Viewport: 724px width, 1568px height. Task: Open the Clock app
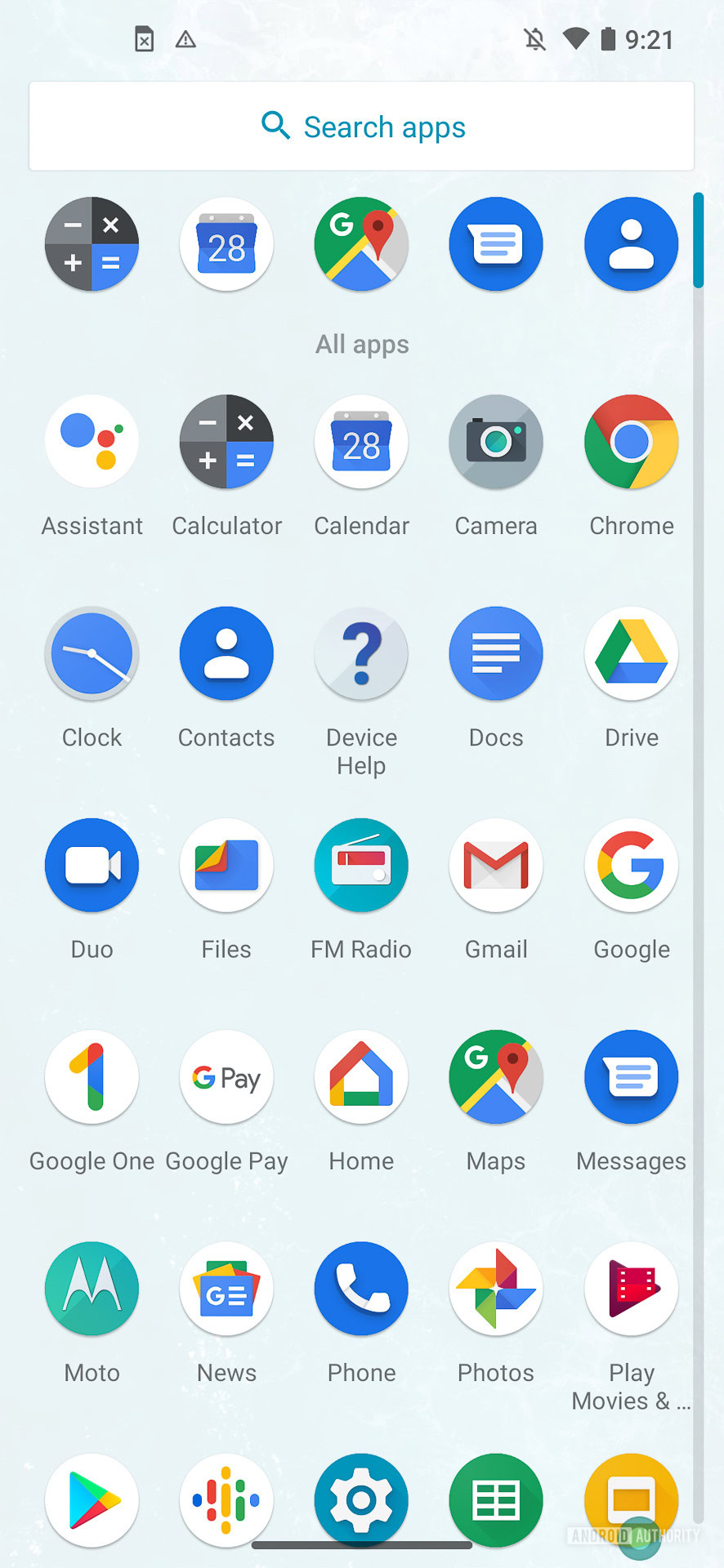(x=92, y=653)
